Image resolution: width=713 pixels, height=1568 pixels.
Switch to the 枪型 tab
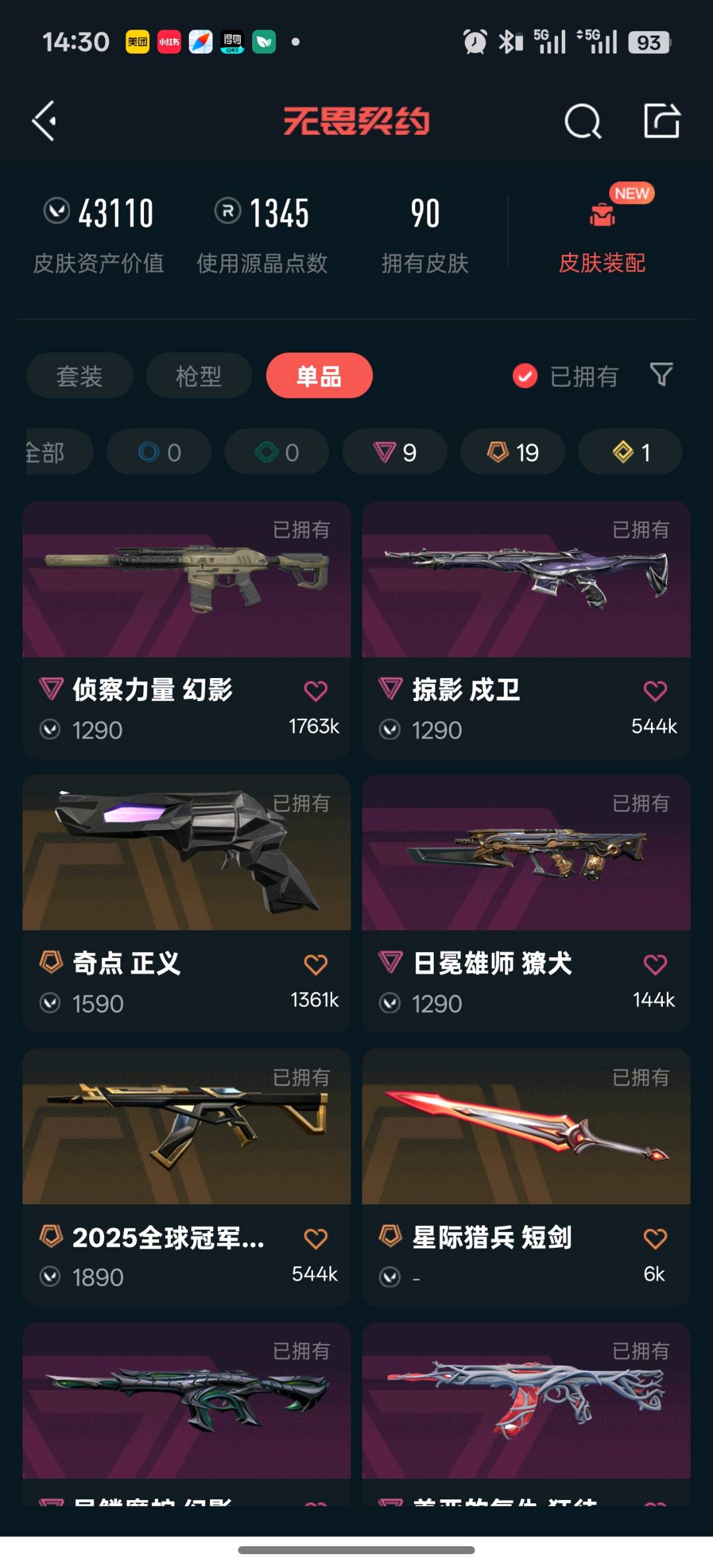[x=199, y=376]
